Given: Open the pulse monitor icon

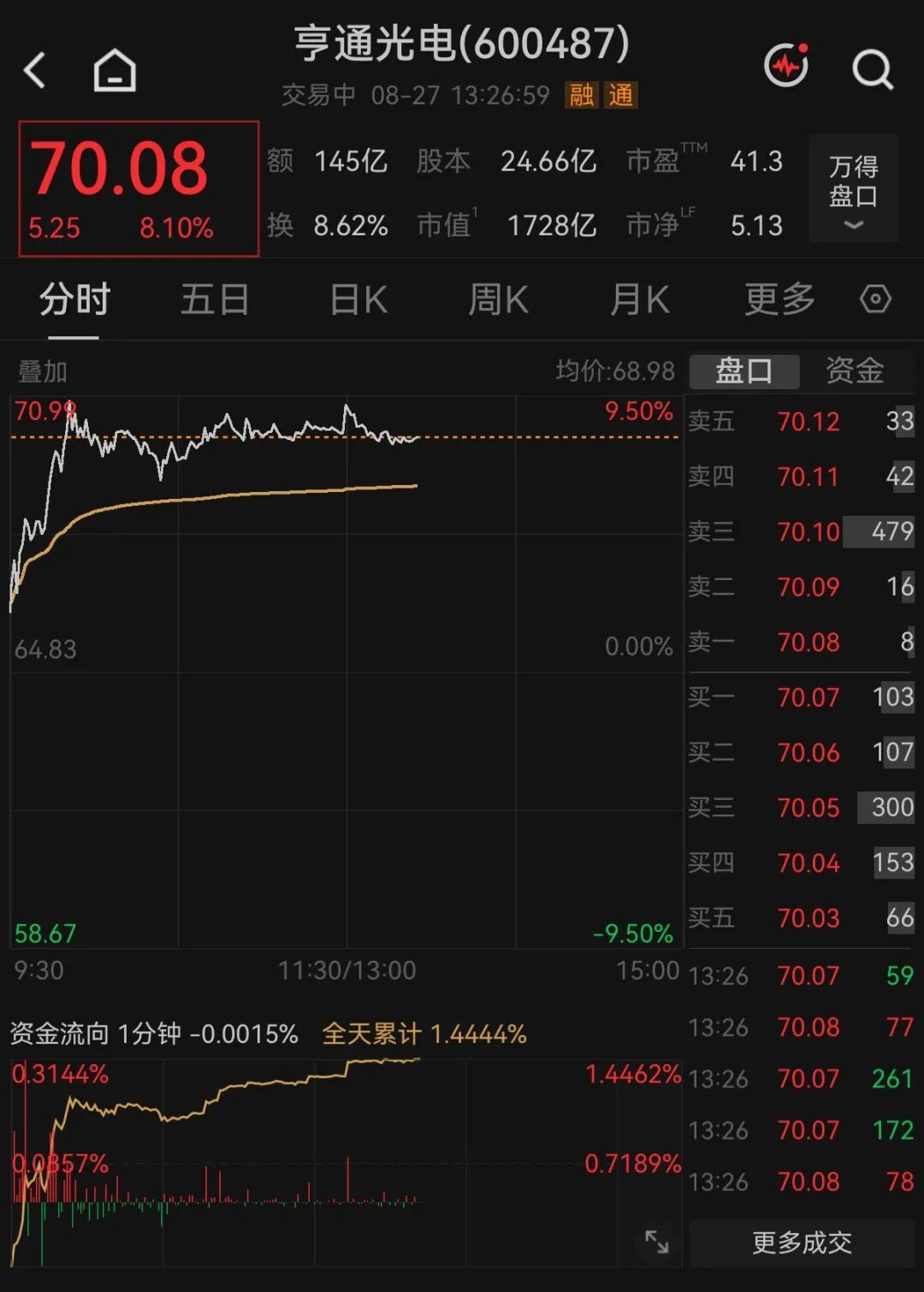Looking at the screenshot, I should pos(787,66).
